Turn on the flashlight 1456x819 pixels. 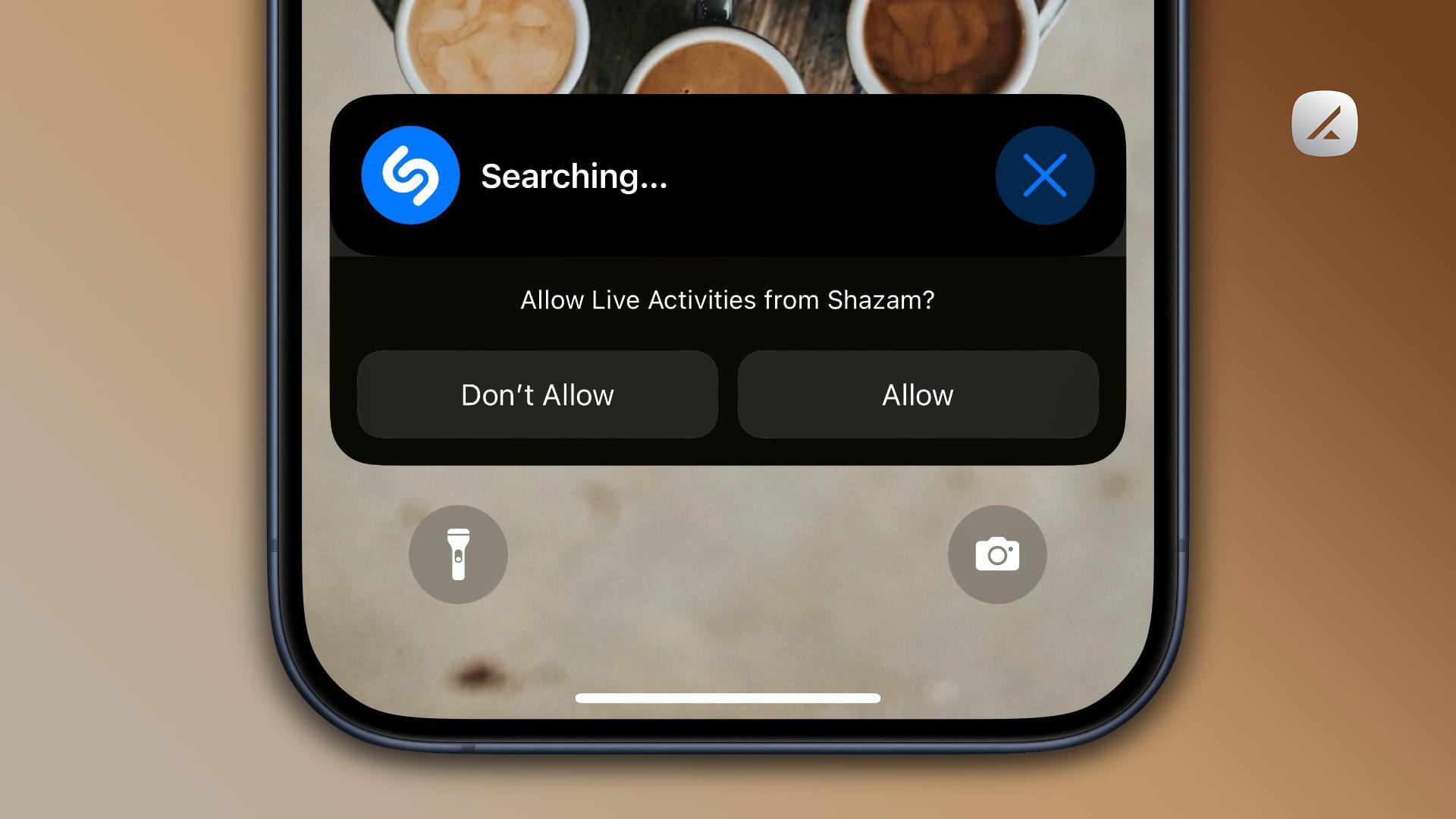point(458,554)
